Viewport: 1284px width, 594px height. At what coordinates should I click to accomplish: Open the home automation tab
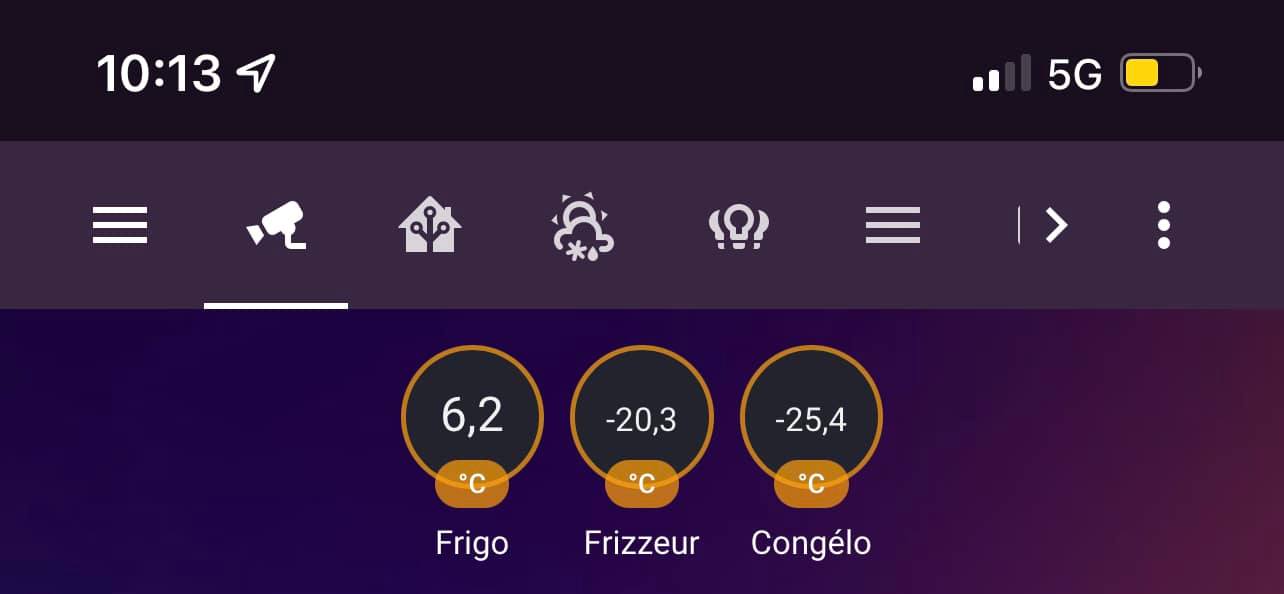pos(430,225)
